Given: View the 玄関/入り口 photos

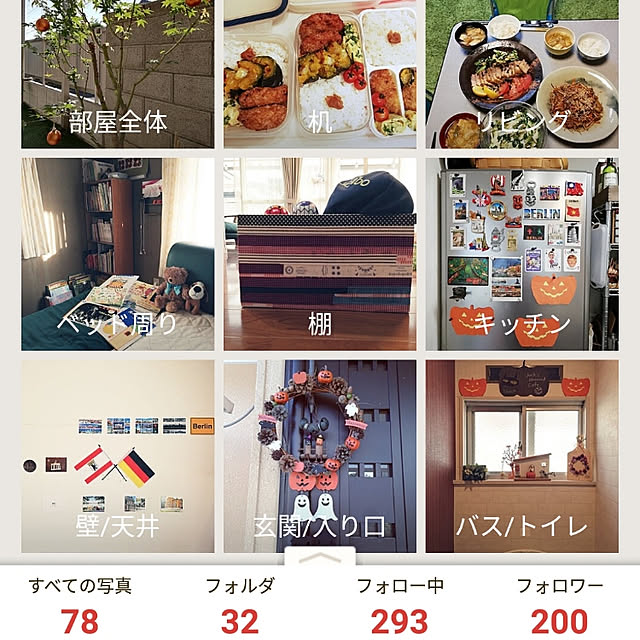Looking at the screenshot, I should (x=320, y=456).
